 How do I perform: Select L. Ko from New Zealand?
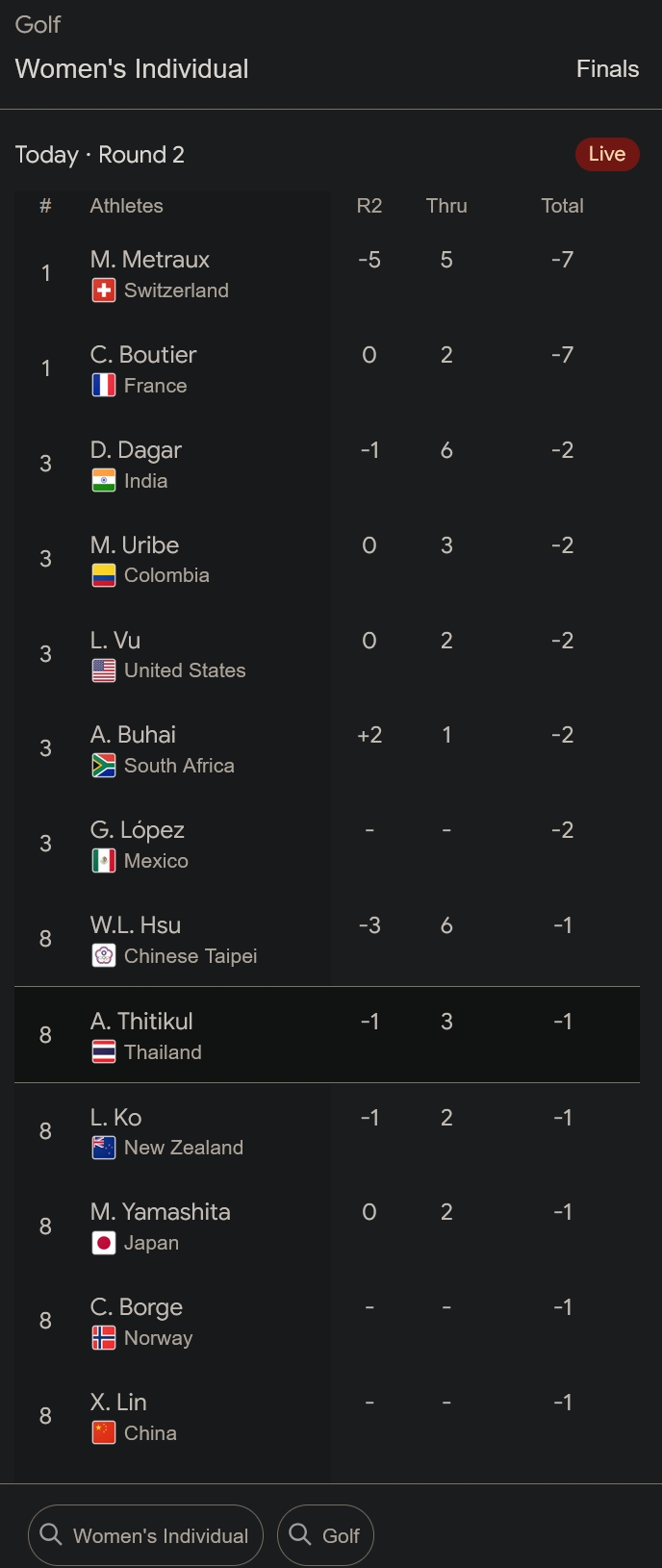(x=327, y=1131)
